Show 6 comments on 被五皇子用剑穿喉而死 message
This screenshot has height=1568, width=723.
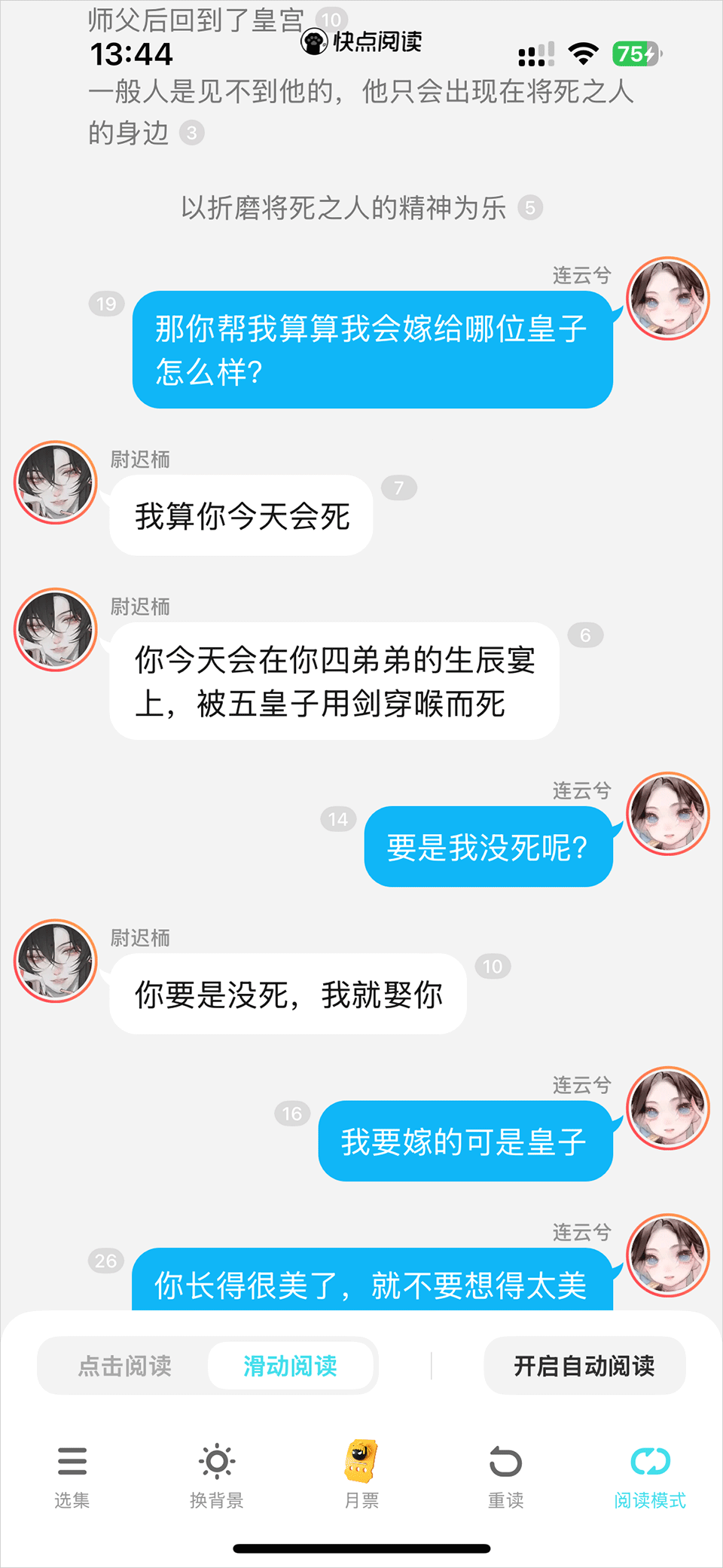tap(585, 635)
